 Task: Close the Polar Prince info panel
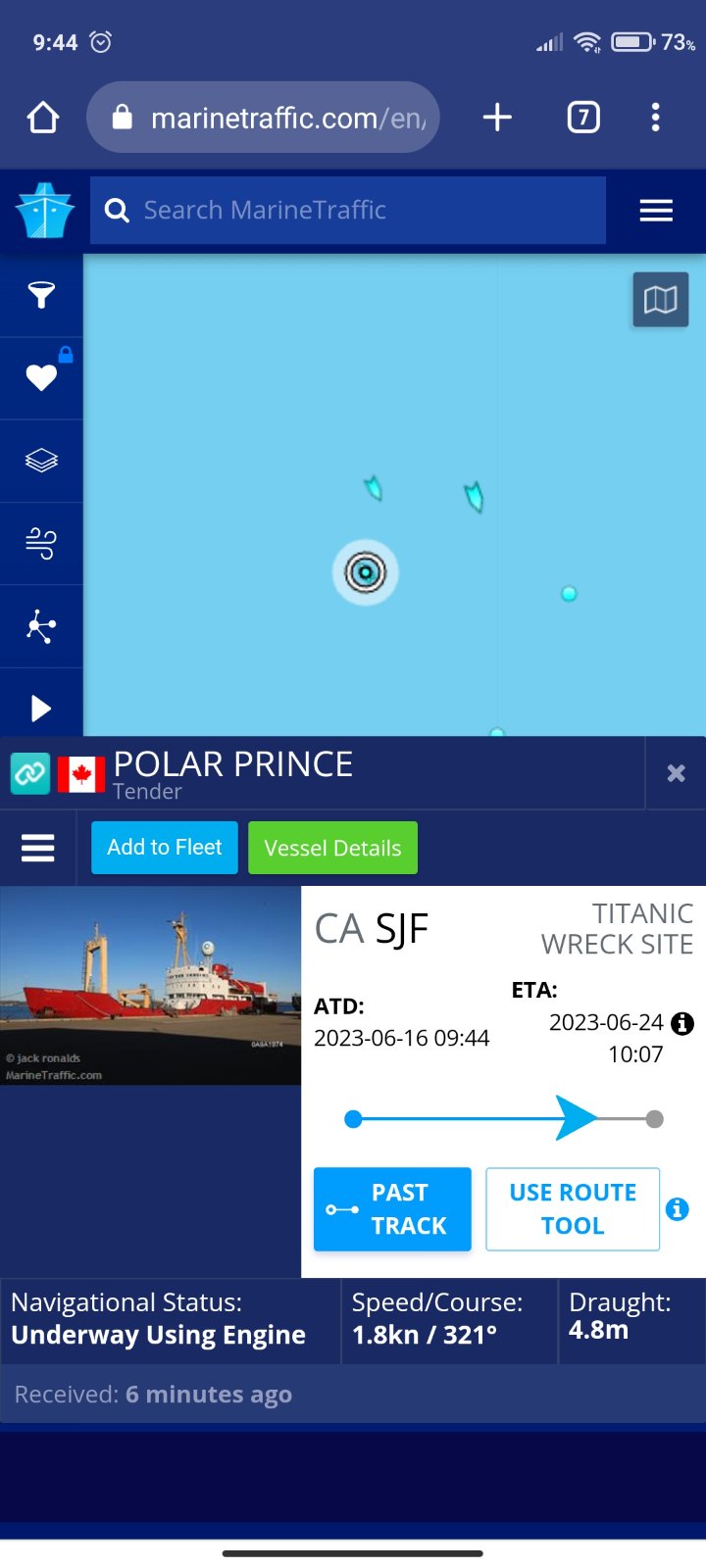[676, 773]
